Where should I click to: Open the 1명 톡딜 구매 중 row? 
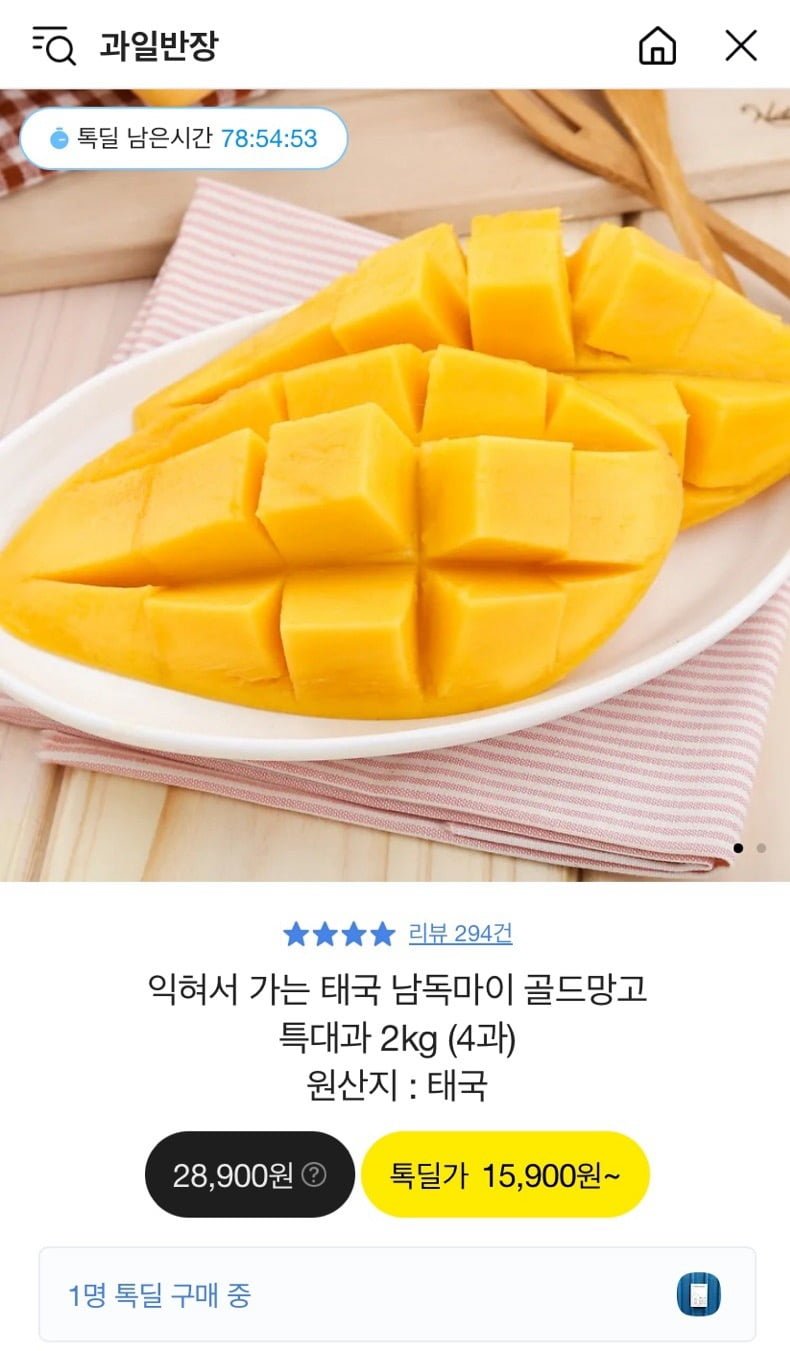click(x=397, y=1295)
